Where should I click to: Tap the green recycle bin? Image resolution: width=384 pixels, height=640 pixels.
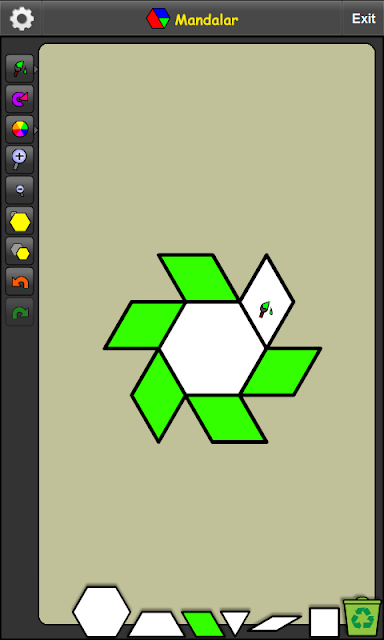(362, 617)
